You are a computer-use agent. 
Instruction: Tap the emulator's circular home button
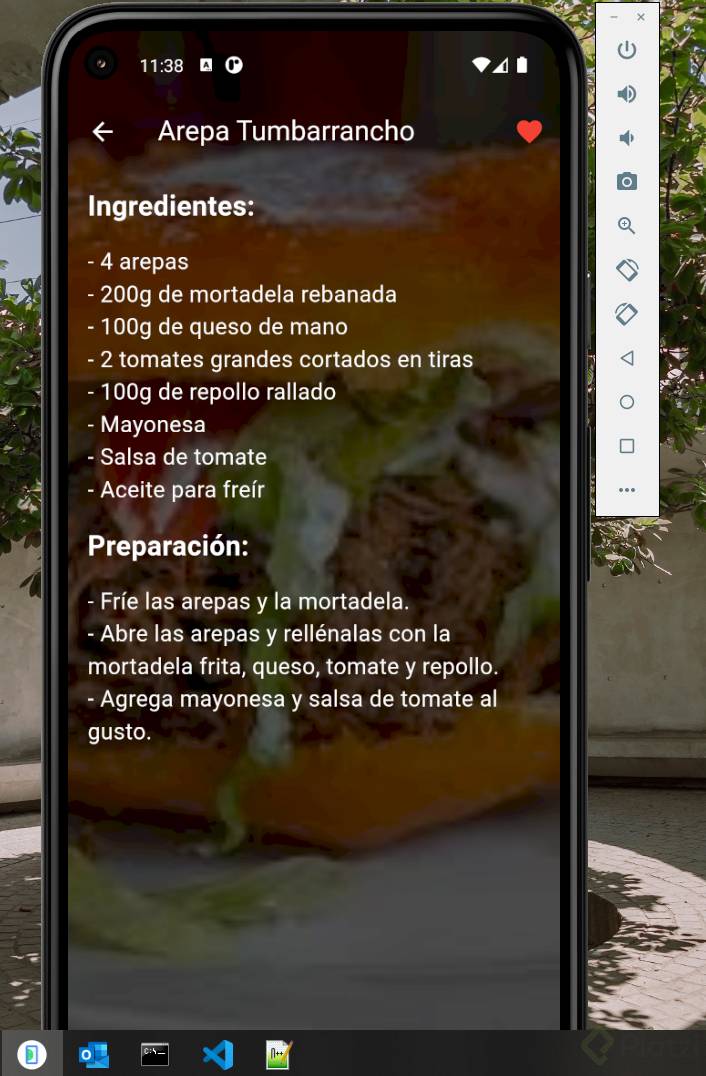627,402
